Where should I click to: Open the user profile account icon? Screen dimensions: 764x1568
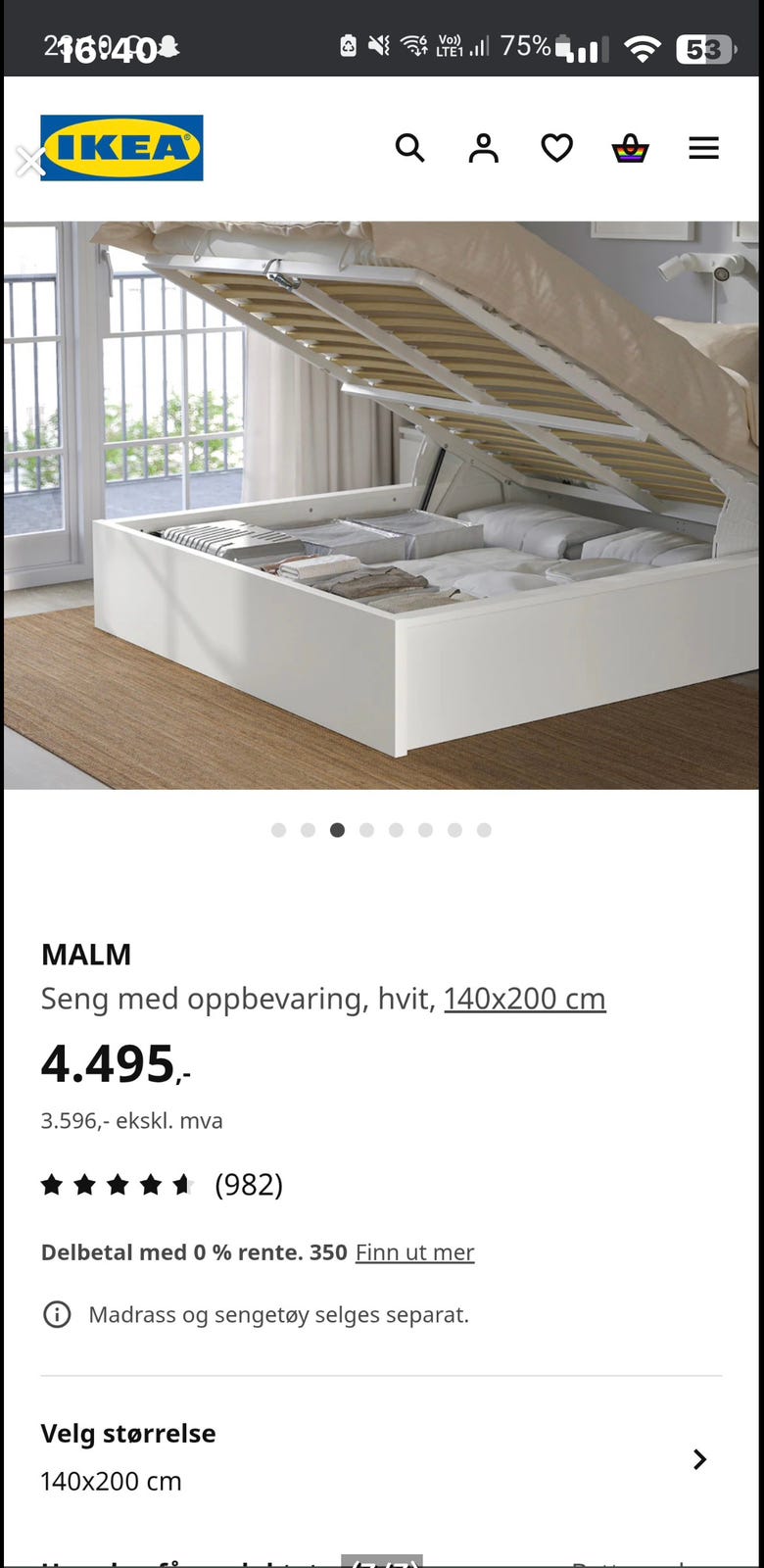click(483, 148)
